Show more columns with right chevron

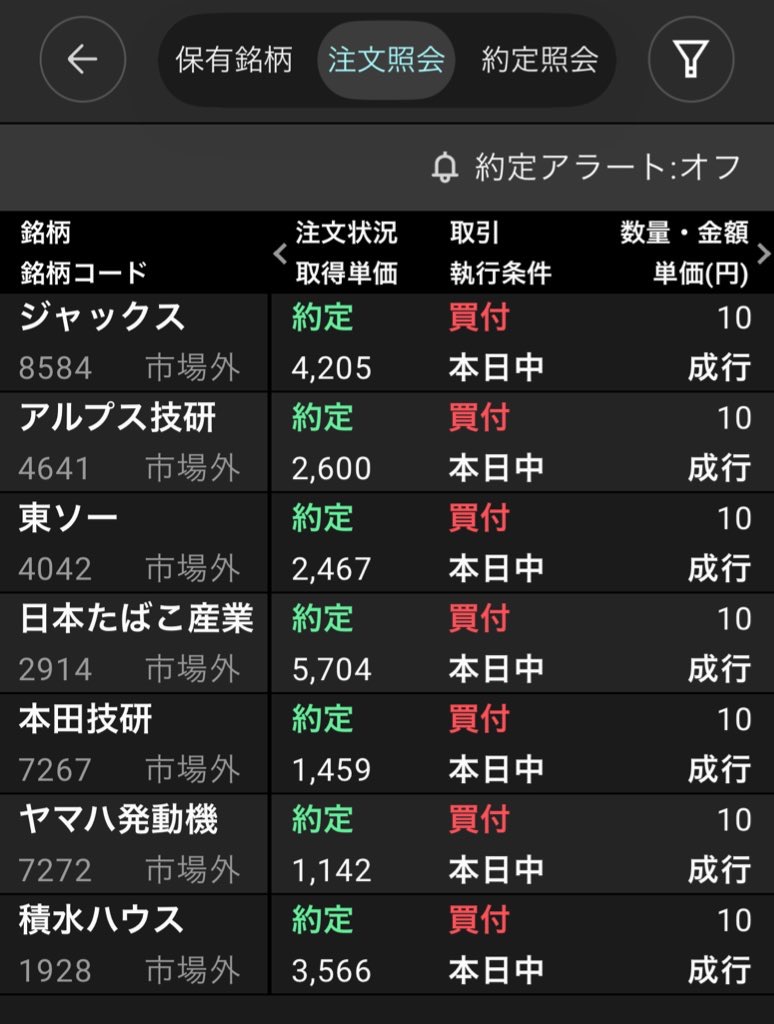tap(764, 252)
